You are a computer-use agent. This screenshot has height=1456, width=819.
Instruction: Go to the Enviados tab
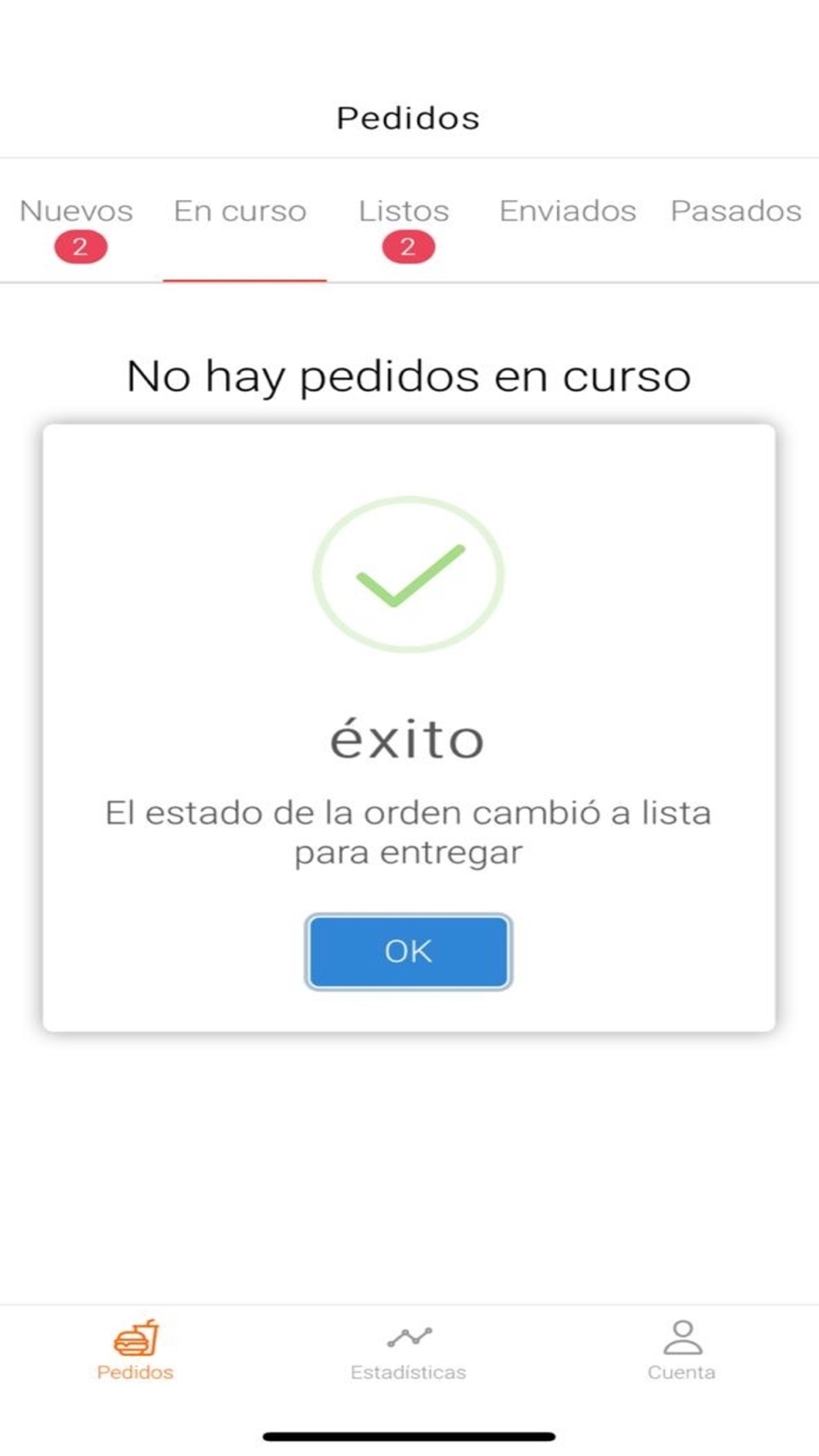[568, 211]
